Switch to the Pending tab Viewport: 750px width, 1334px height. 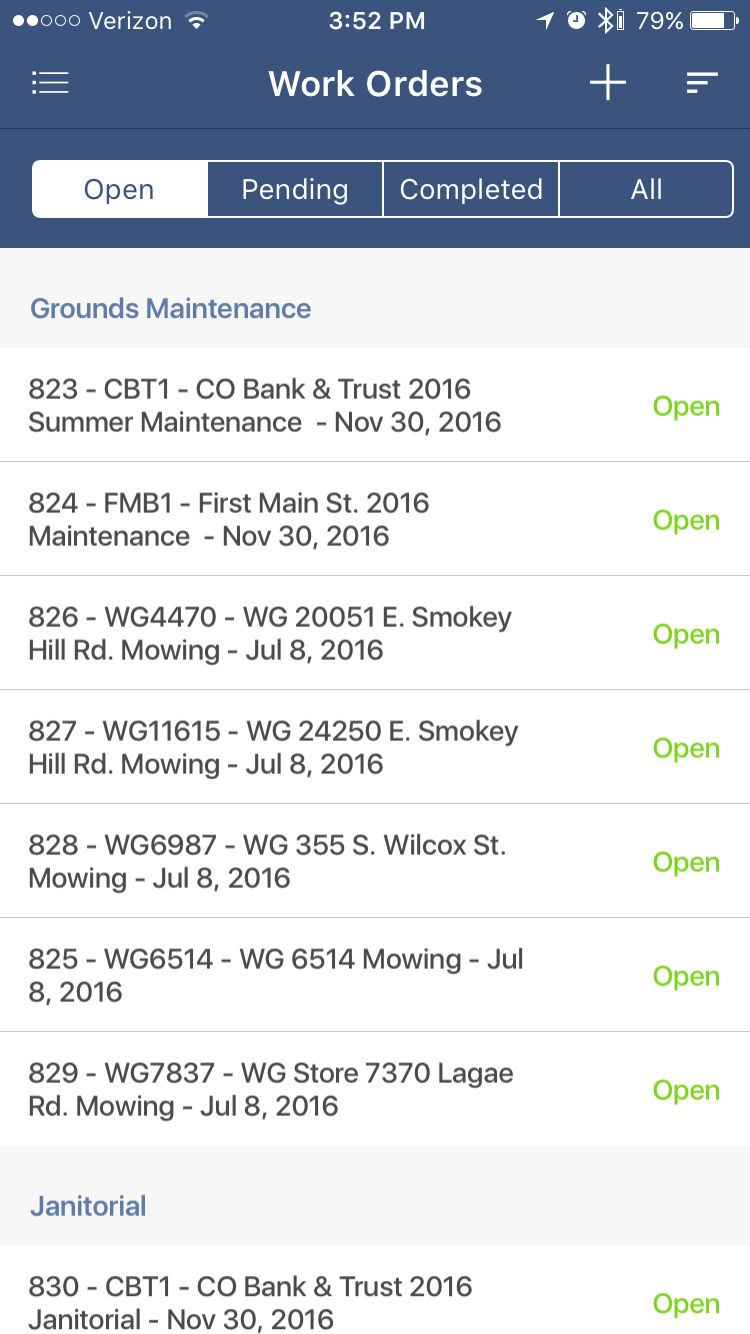pos(295,189)
